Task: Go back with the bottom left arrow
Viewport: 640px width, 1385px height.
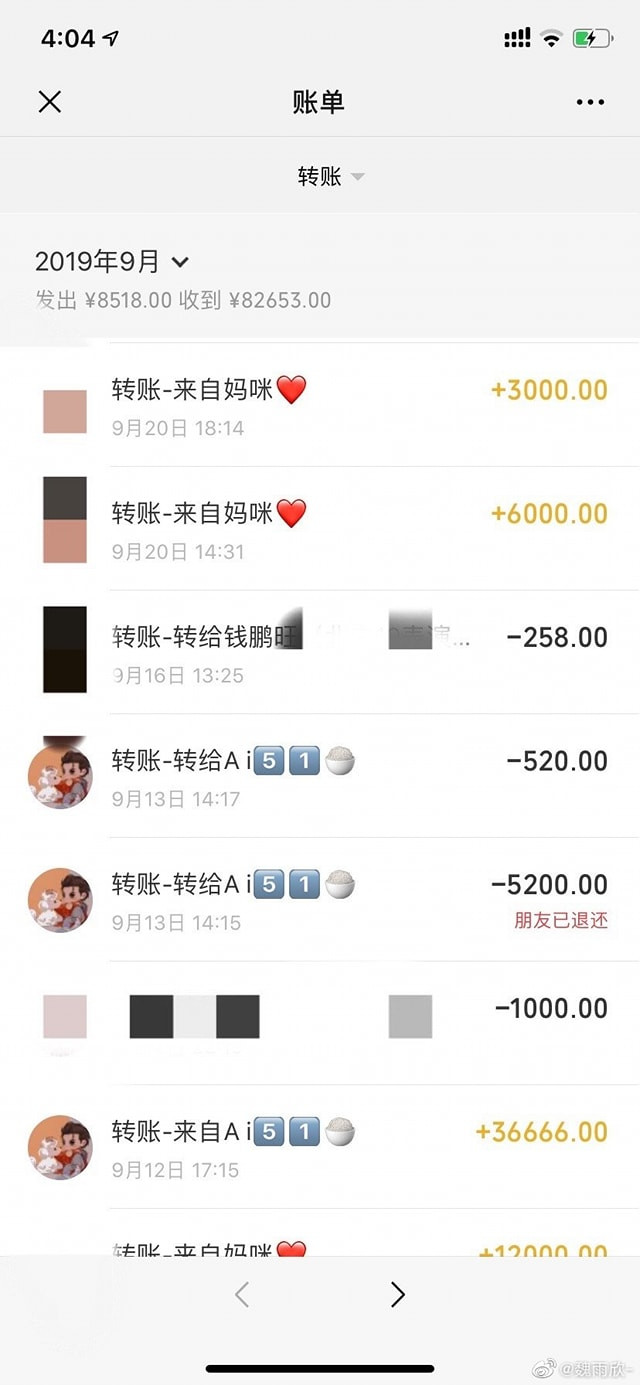Action: click(241, 1295)
